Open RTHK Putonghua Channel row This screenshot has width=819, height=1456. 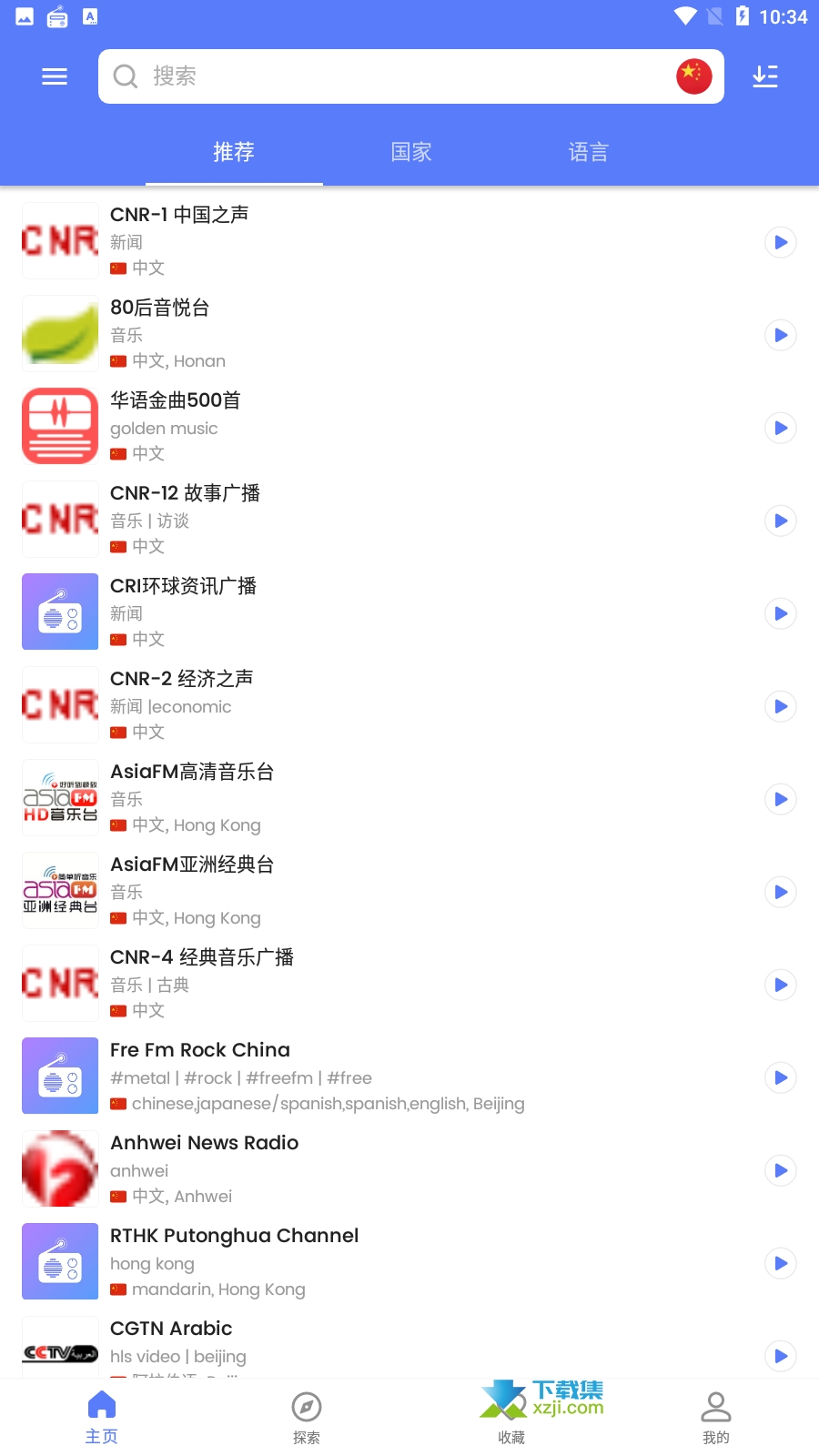[x=364, y=1261]
